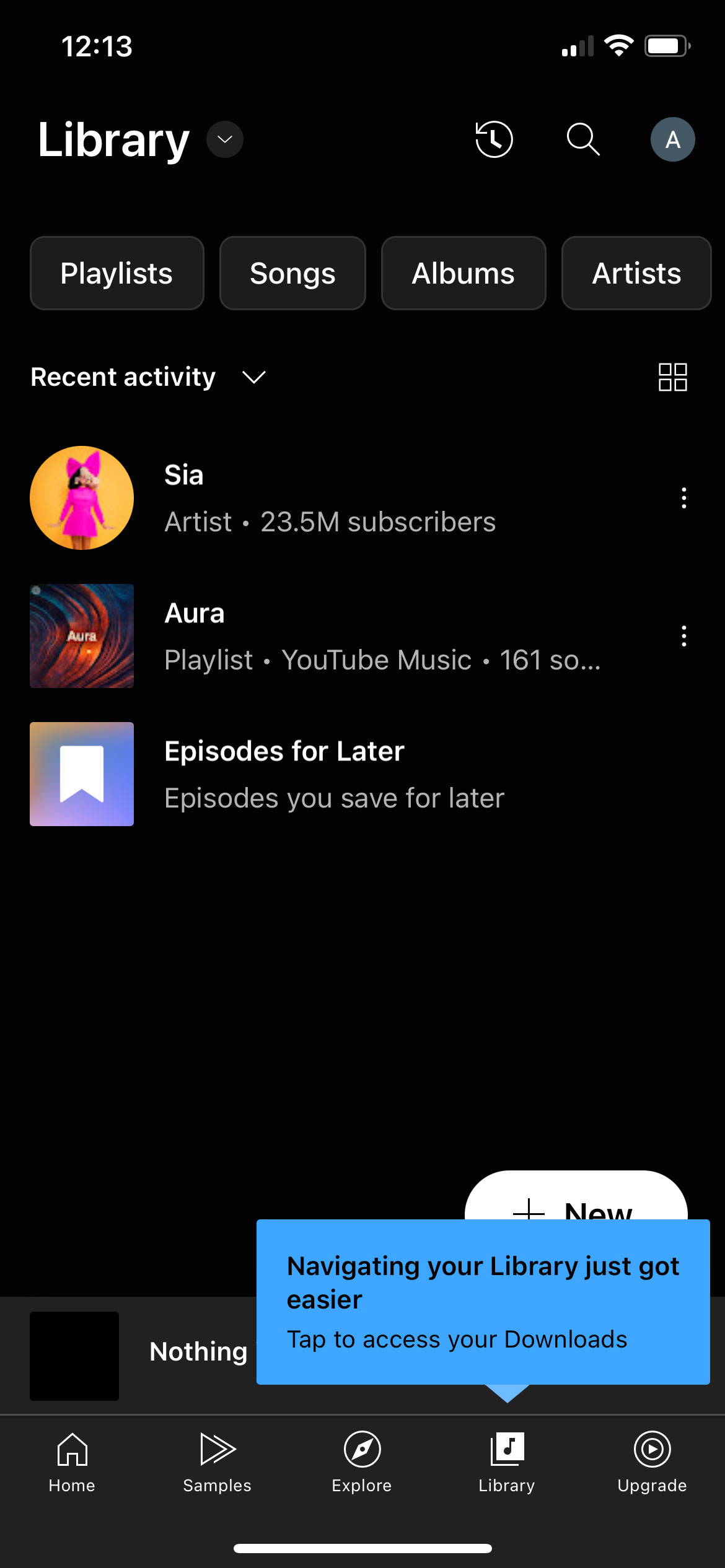
Task: Open options menu for Aura playlist
Action: click(x=683, y=636)
